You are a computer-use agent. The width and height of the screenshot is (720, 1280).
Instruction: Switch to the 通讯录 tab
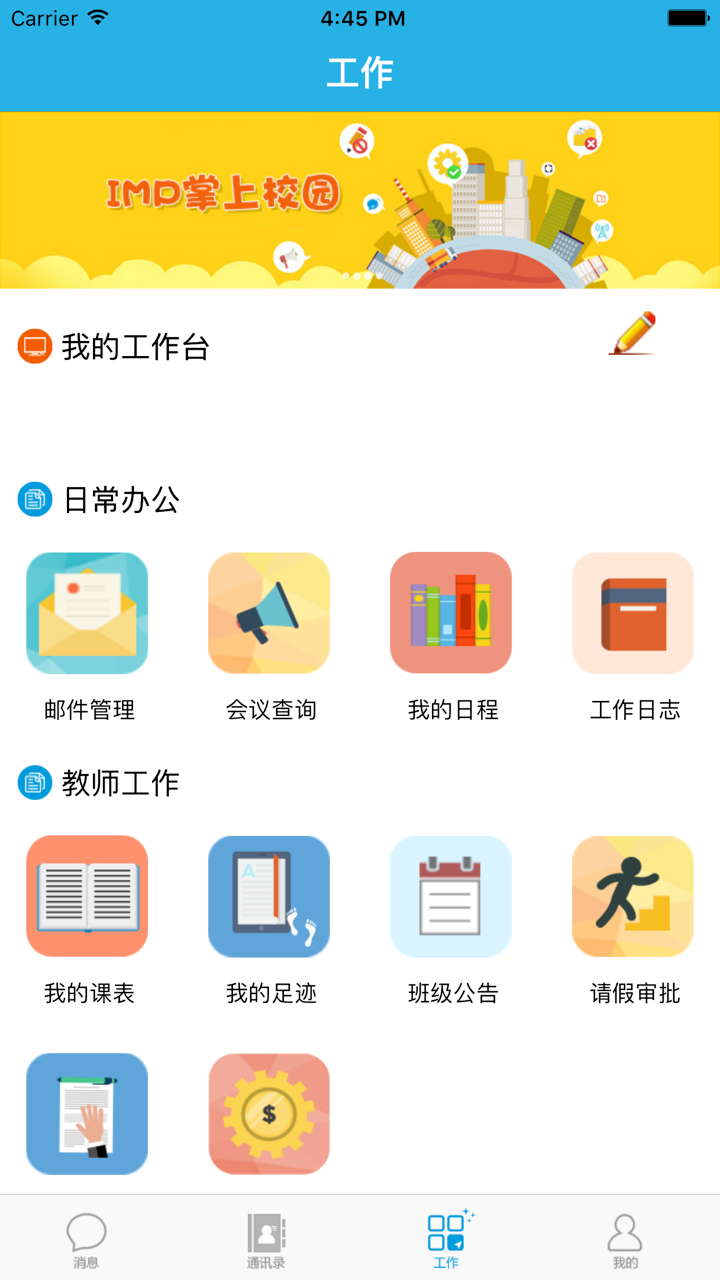tap(266, 1237)
